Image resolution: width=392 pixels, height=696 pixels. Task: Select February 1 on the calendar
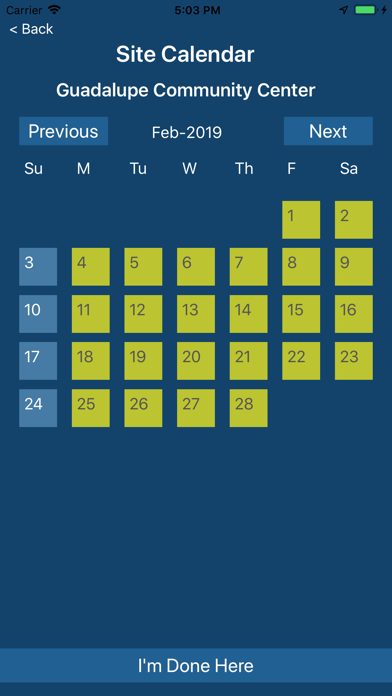(301, 220)
